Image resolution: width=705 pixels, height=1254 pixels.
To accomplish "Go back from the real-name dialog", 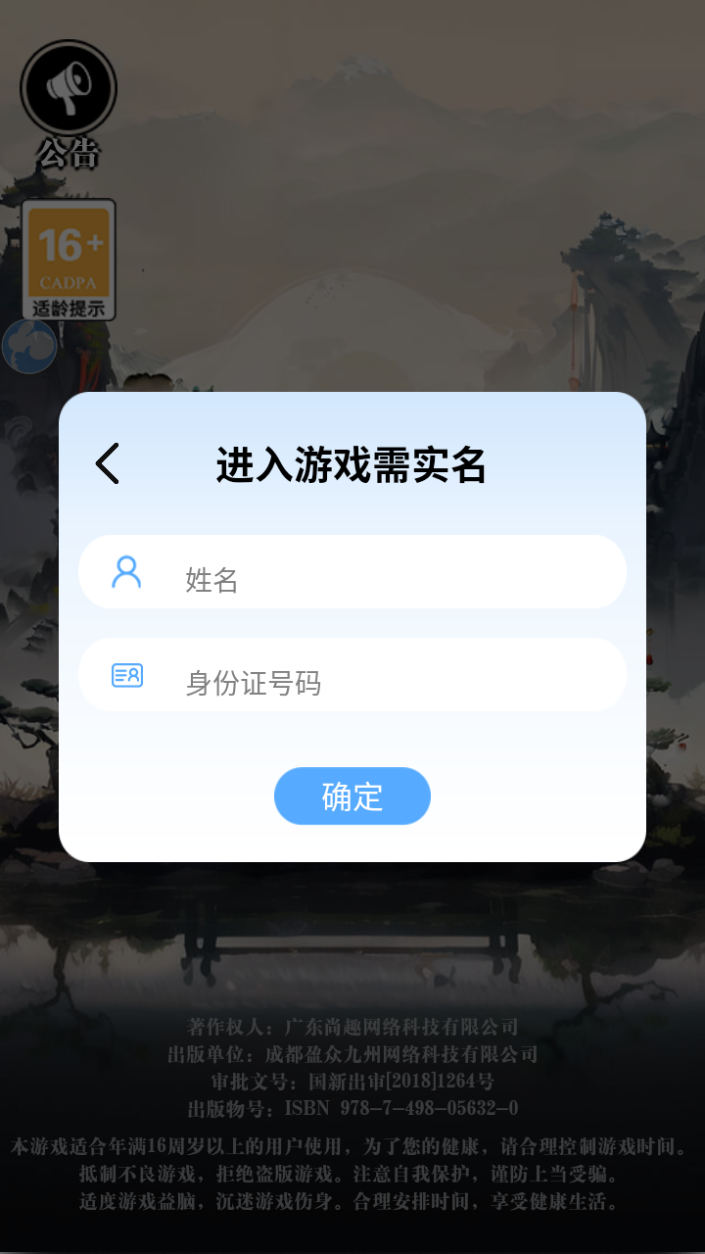I will [108, 464].
